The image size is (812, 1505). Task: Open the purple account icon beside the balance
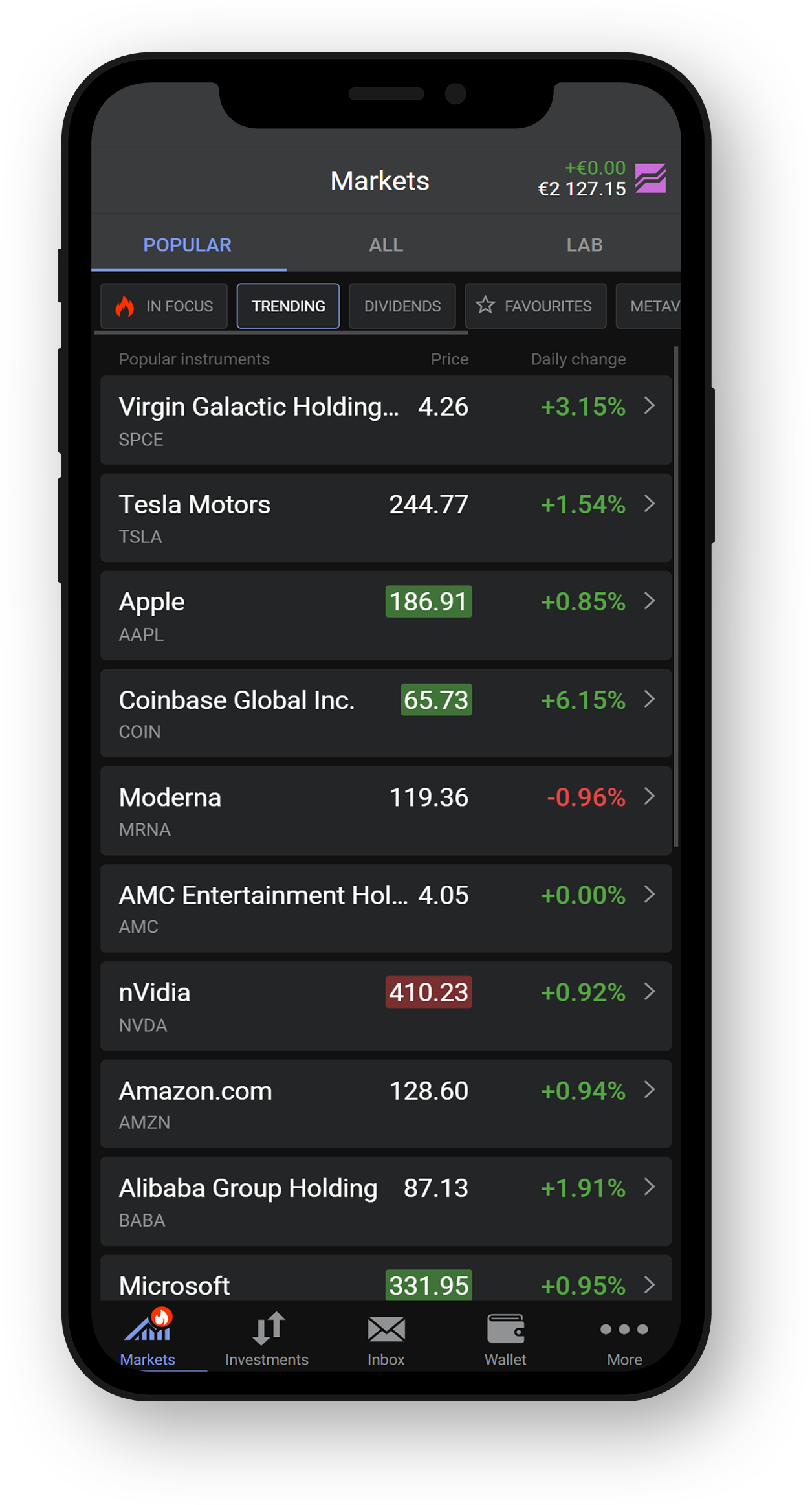tap(650, 179)
